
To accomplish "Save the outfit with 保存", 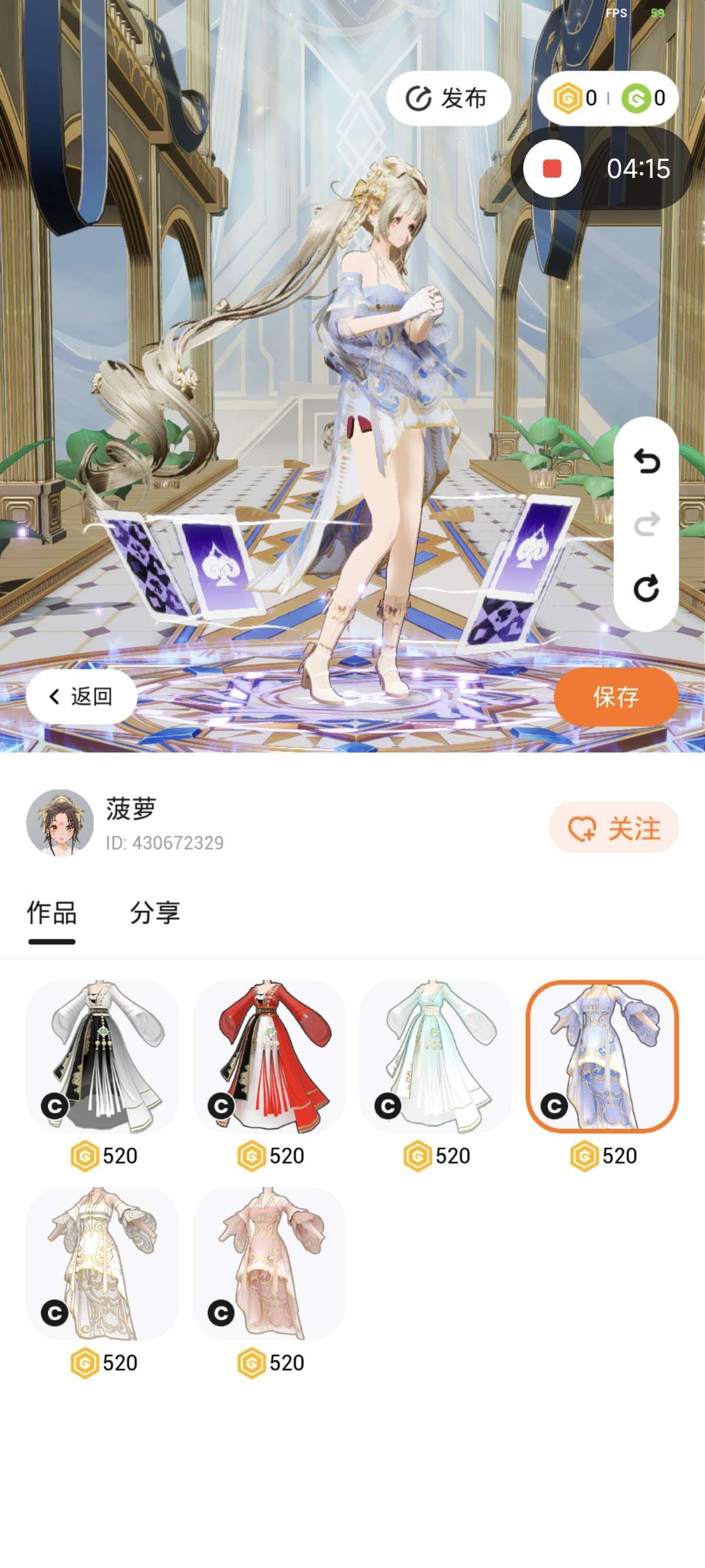I will coord(616,697).
